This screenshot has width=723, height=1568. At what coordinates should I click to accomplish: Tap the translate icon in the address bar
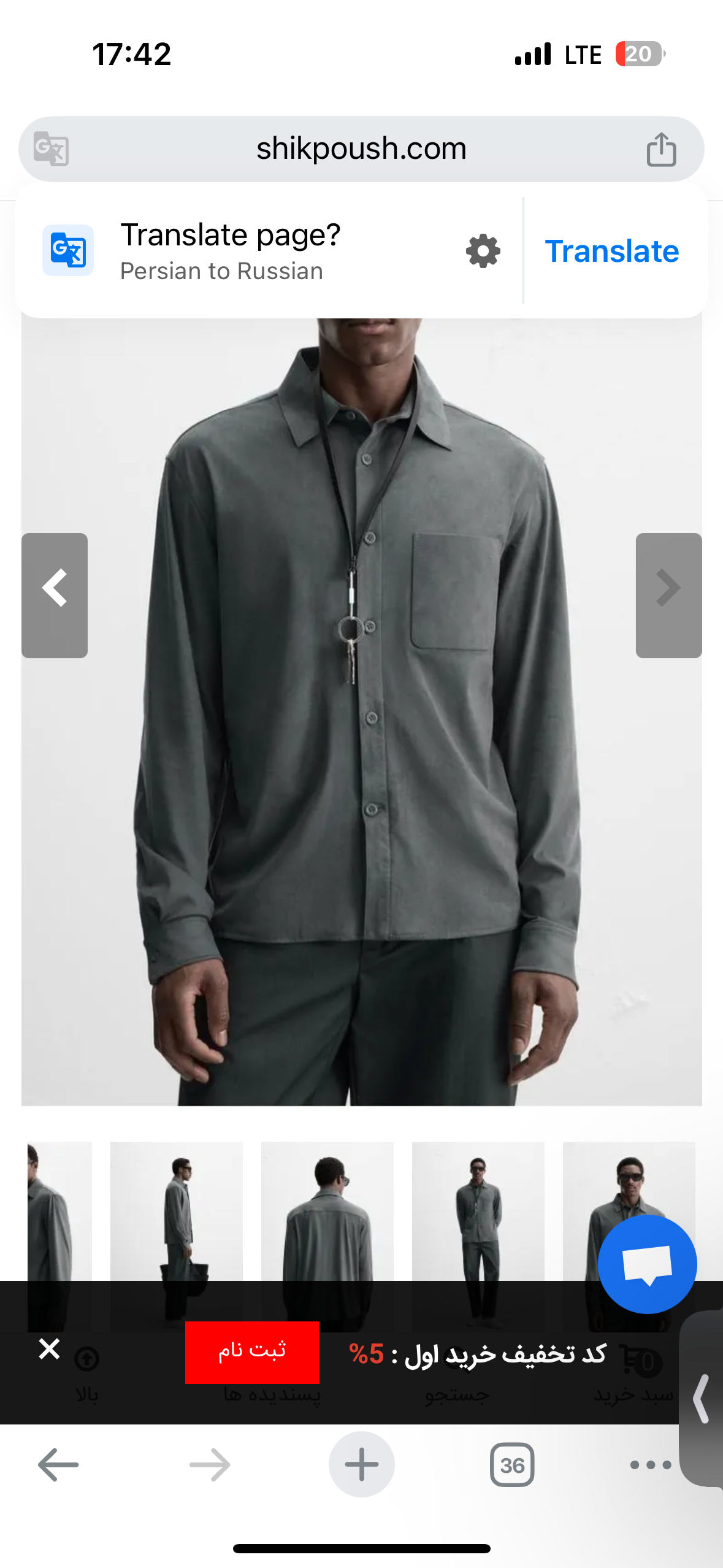(x=51, y=149)
